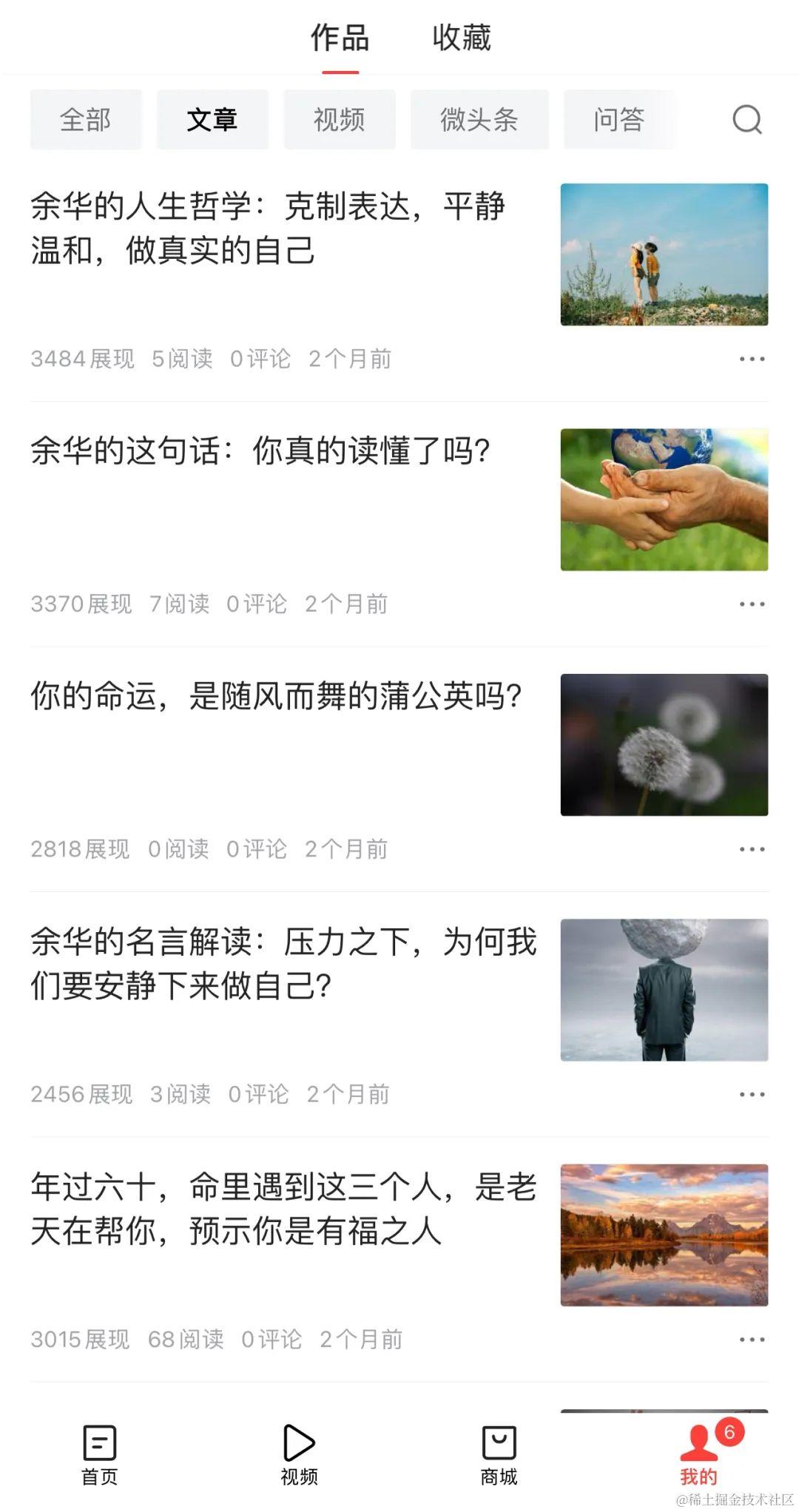The height and width of the screenshot is (1512, 799).
Task: Switch to the 收藏 tab
Action: pos(462,38)
